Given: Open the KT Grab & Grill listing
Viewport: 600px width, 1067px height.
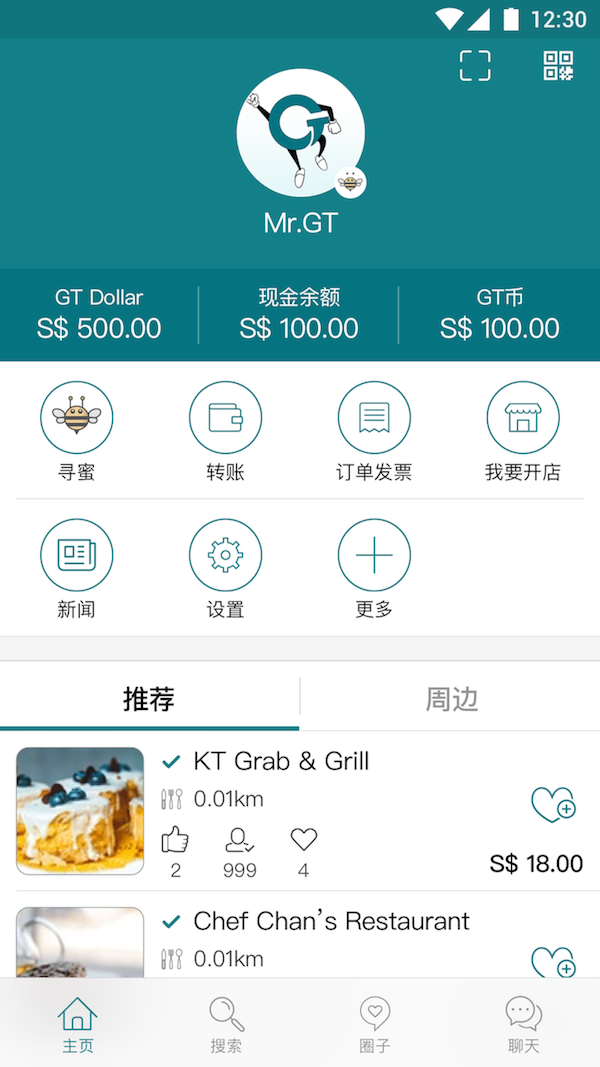Looking at the screenshot, I should click(x=281, y=761).
